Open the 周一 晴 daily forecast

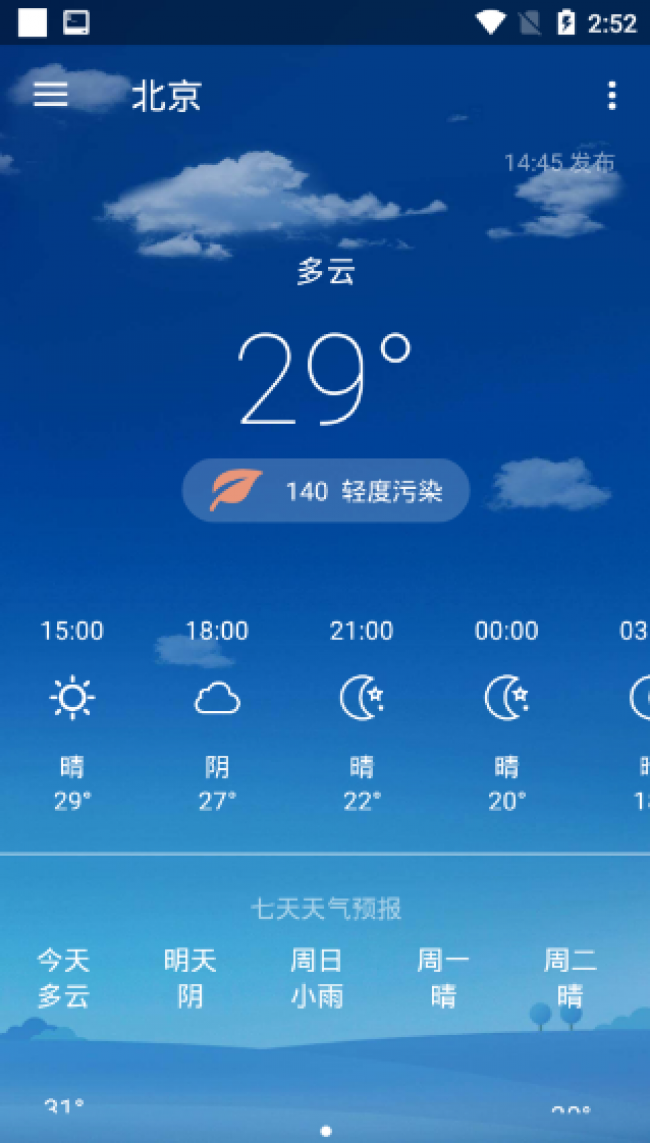pos(443,978)
